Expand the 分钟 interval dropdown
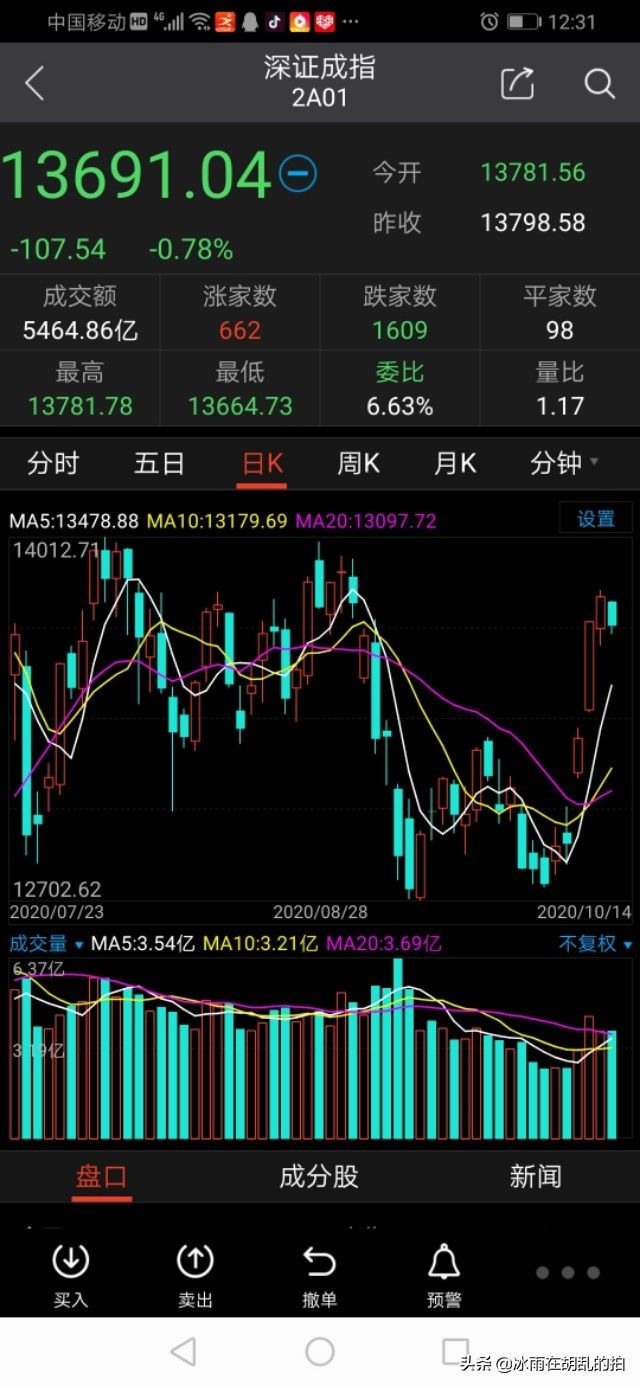 pos(565,463)
